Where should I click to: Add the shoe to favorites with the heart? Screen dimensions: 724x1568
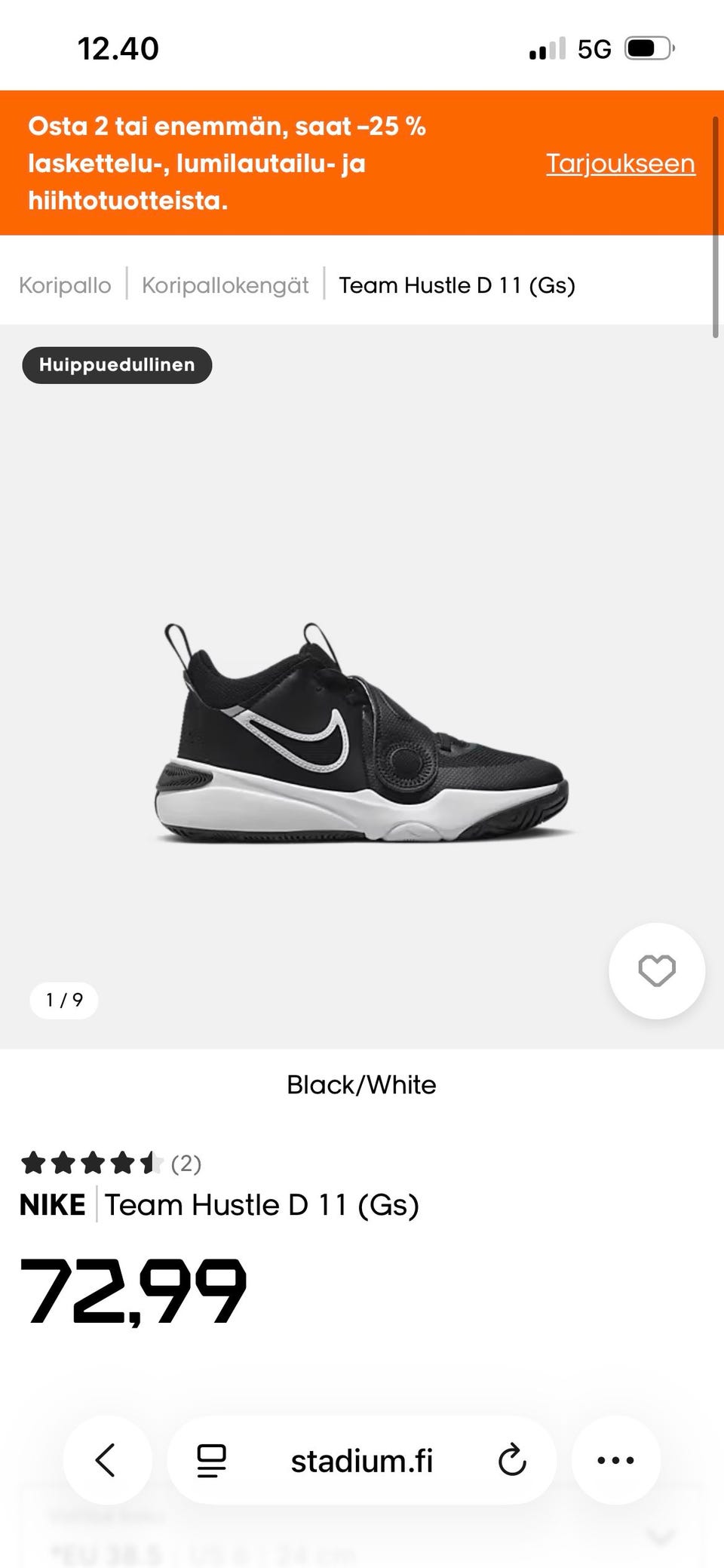pos(656,970)
